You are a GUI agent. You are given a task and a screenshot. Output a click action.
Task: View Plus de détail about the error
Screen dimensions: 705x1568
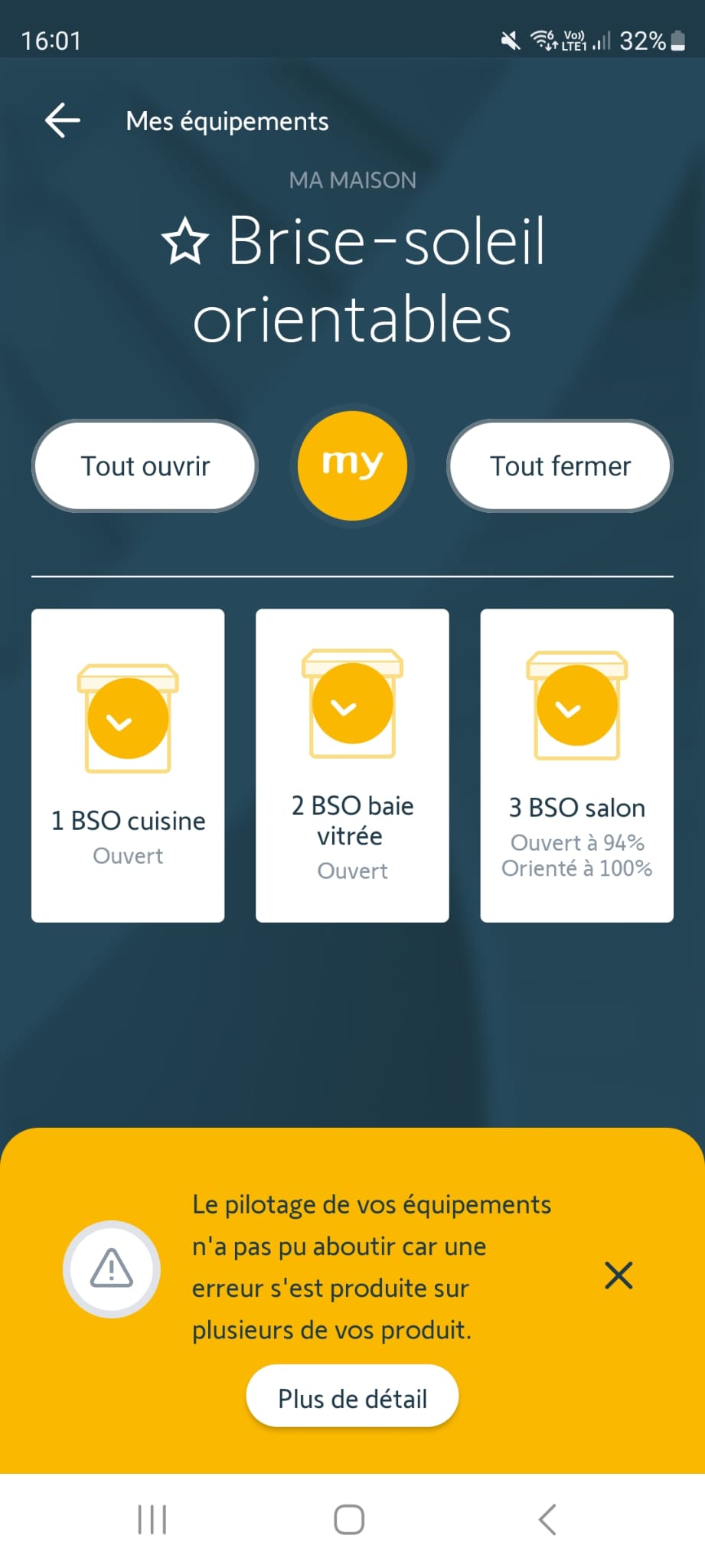click(x=352, y=1398)
